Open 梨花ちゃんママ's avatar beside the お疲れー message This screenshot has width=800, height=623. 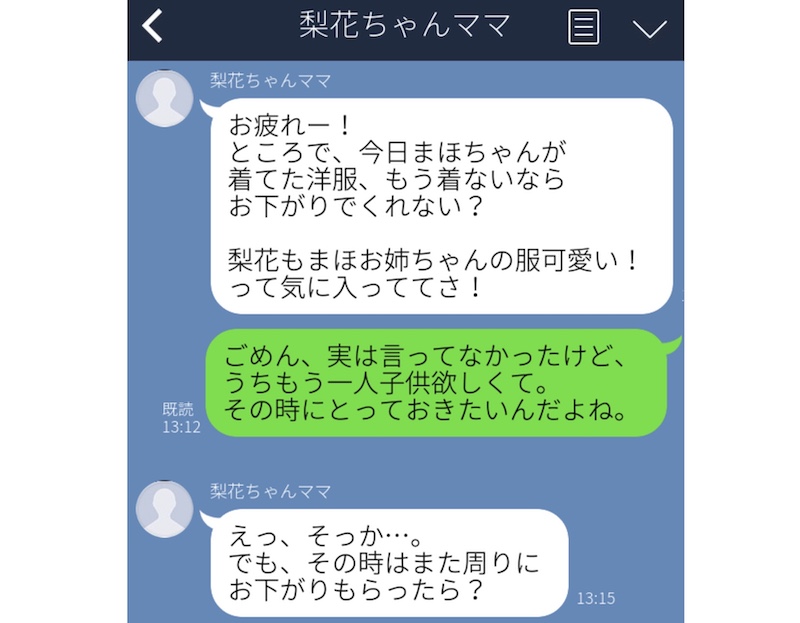click(165, 99)
